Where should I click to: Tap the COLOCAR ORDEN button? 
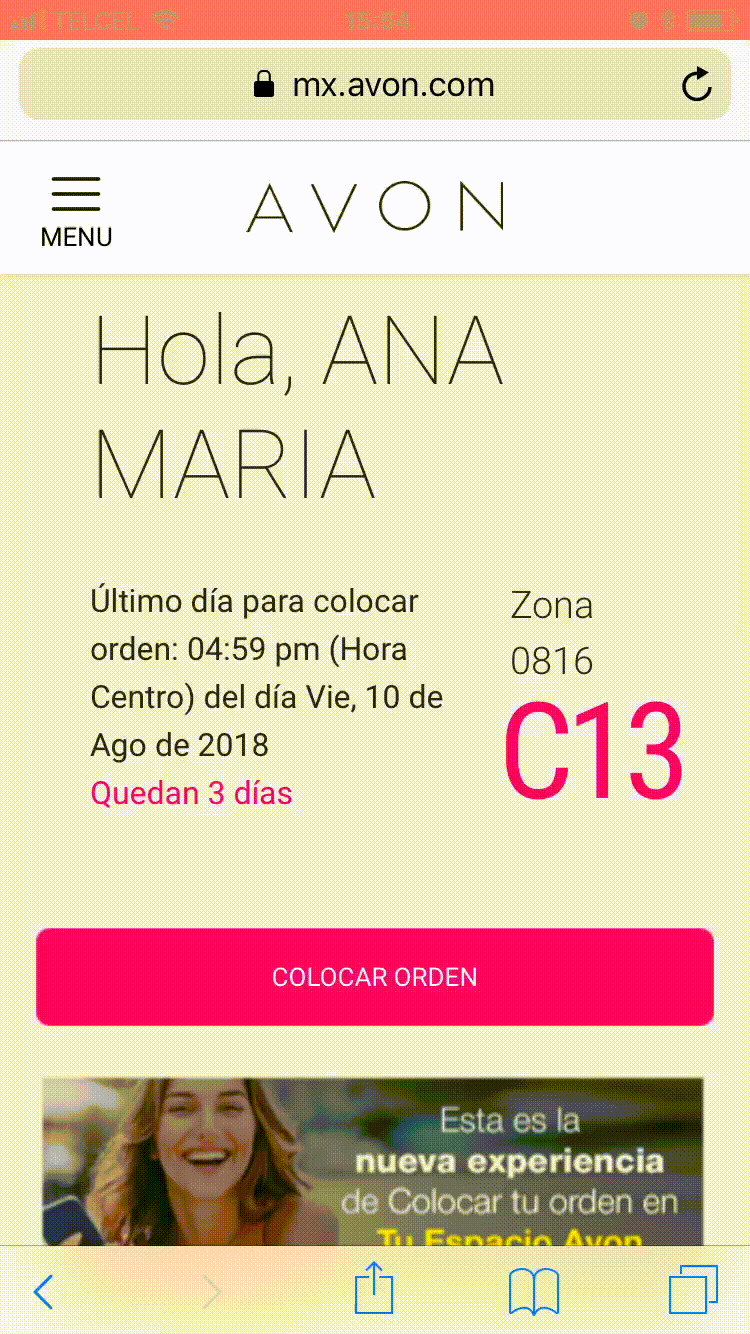click(x=375, y=977)
